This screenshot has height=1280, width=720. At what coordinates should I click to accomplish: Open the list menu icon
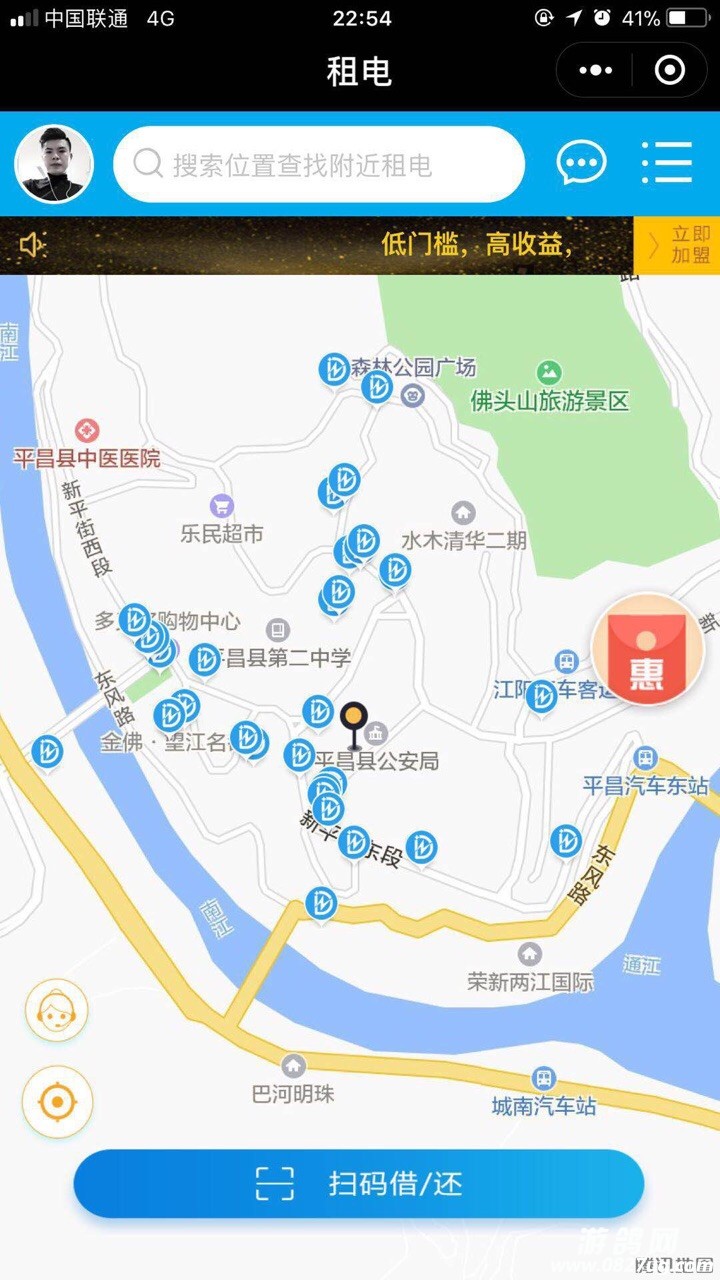coord(666,163)
